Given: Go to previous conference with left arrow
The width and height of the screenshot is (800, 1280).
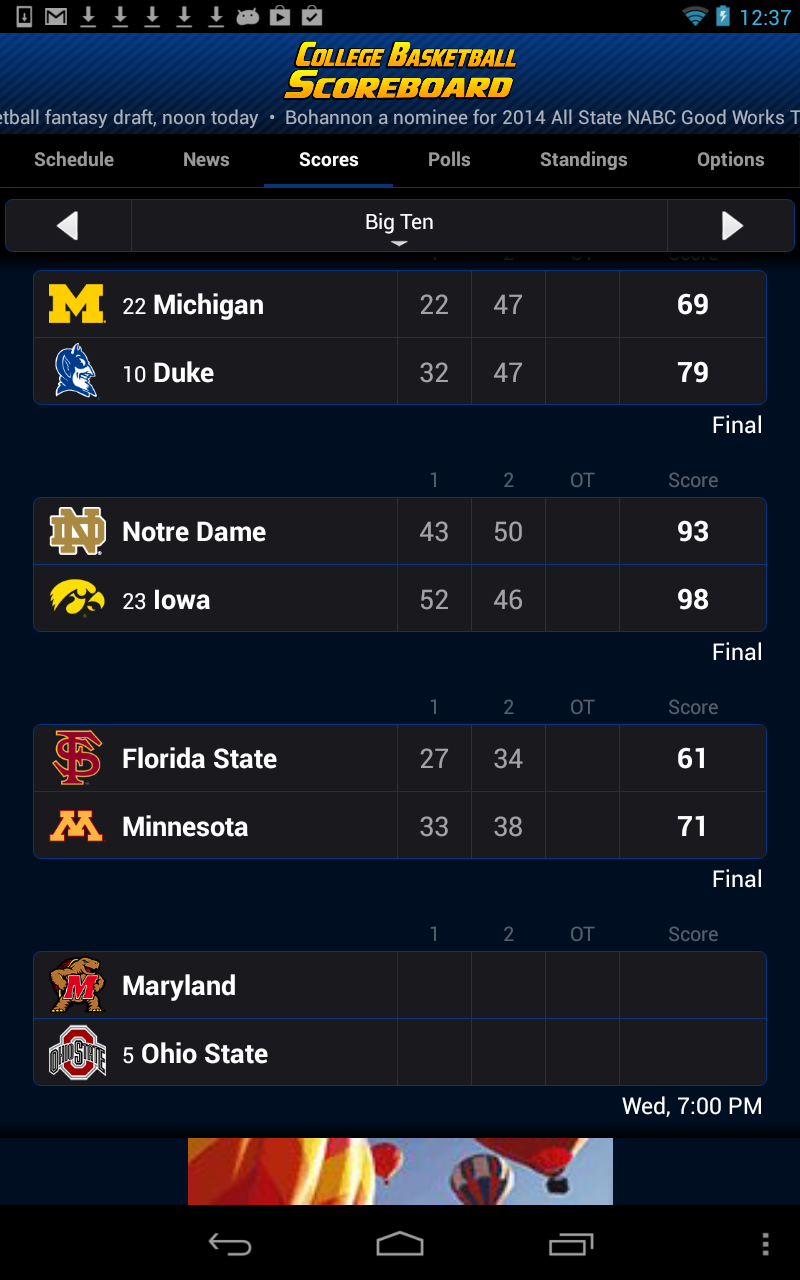Looking at the screenshot, I should [68, 225].
